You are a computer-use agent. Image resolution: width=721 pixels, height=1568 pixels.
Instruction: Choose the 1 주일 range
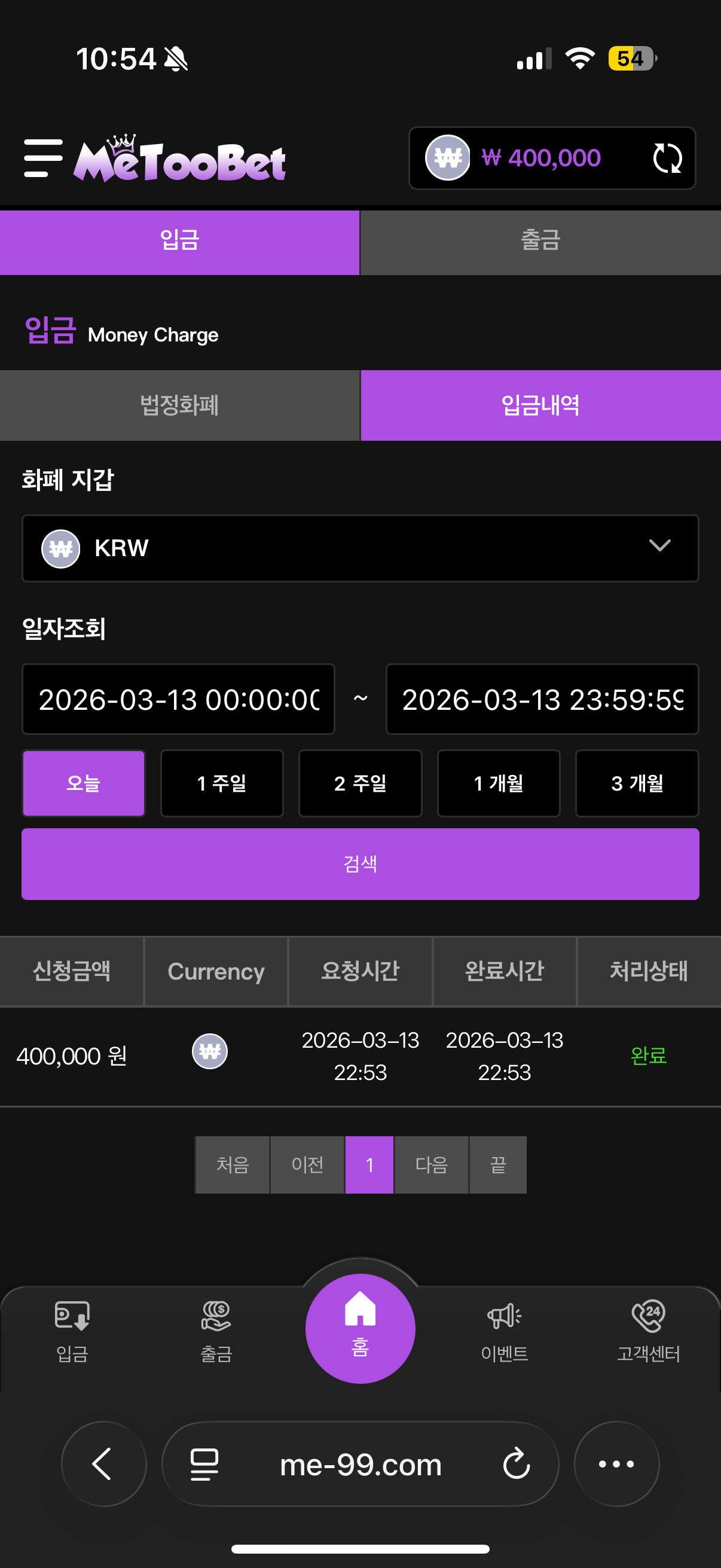tap(221, 783)
